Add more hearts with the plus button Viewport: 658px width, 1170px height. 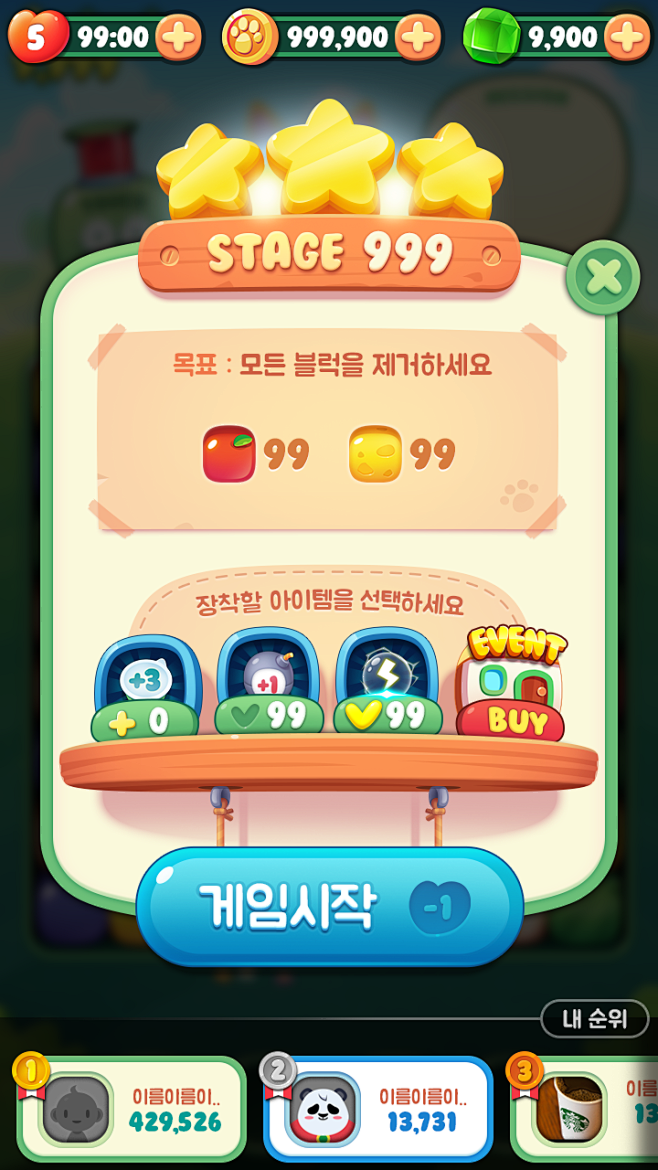click(x=179, y=37)
